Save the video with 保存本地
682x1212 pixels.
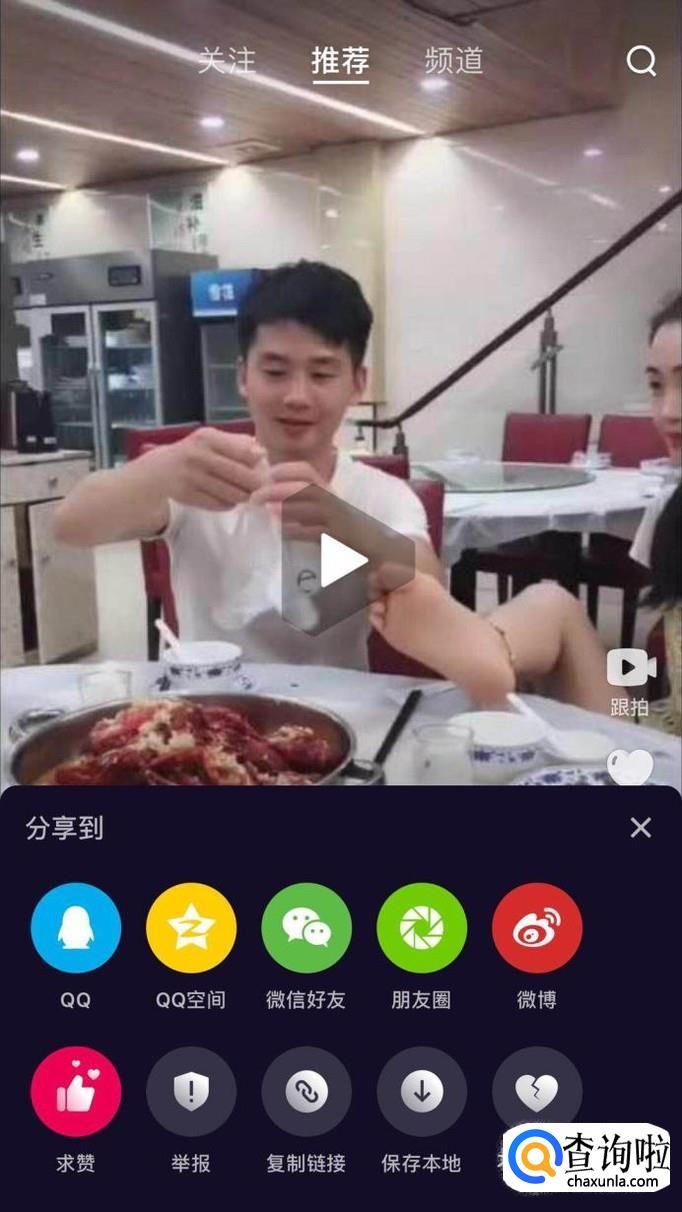(x=421, y=1092)
